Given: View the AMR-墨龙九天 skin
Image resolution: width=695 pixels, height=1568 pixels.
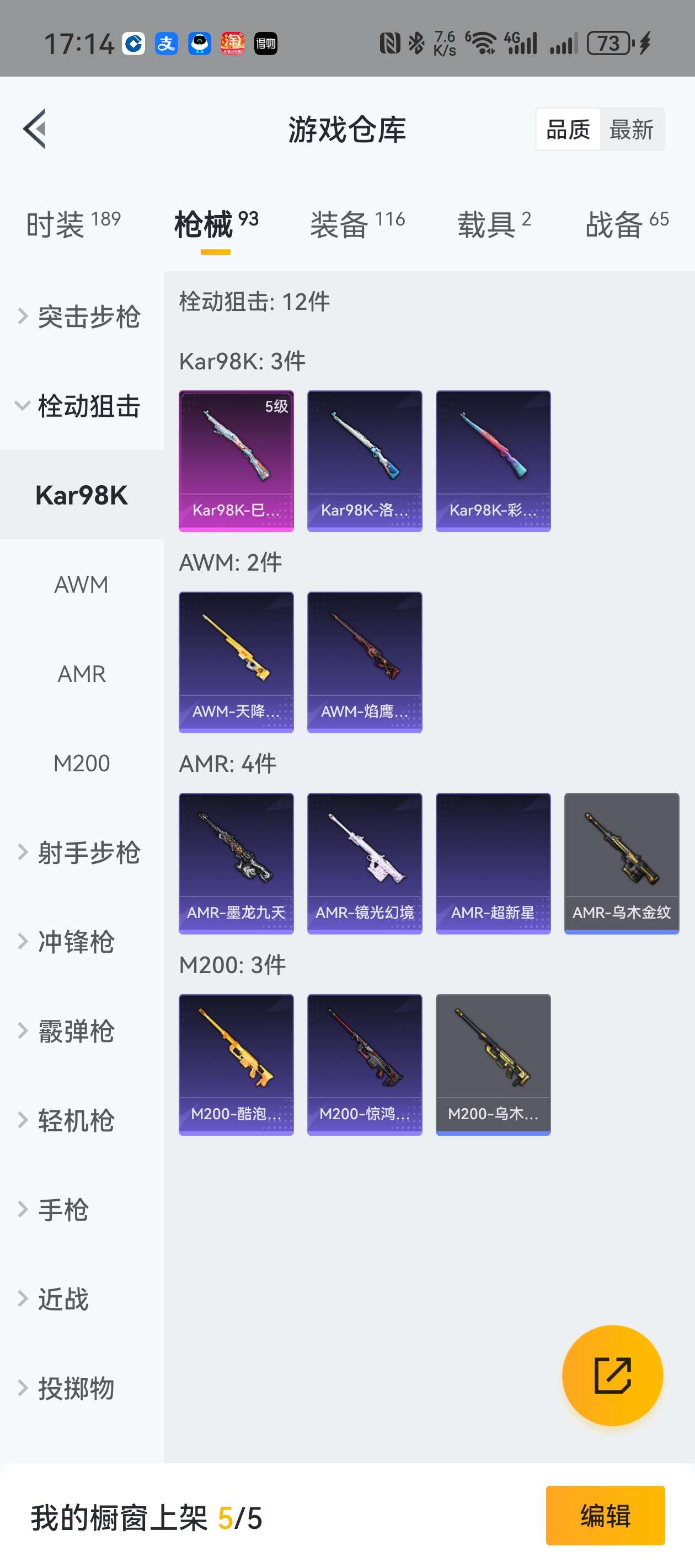Looking at the screenshot, I should click(x=236, y=862).
